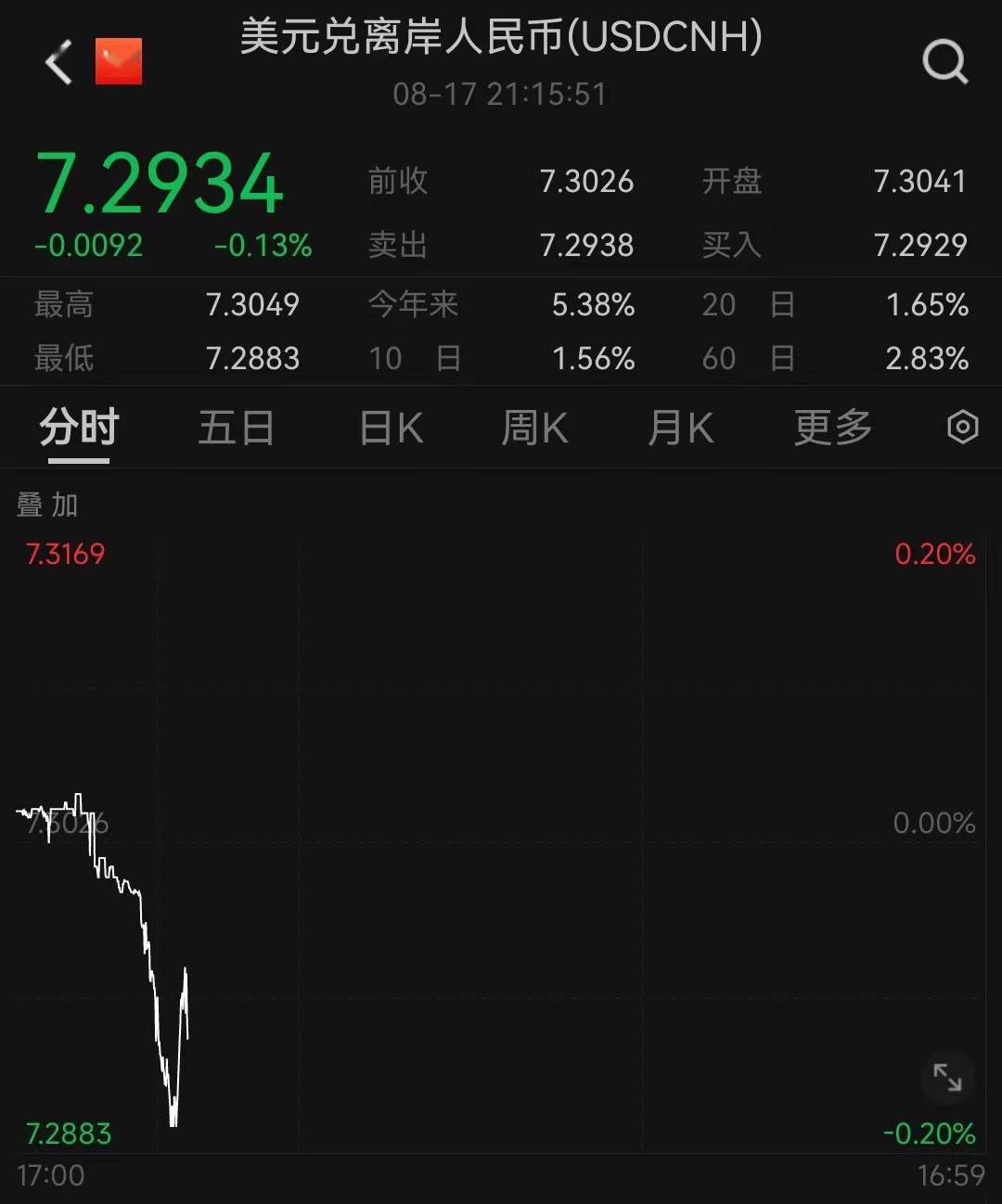This screenshot has width=1002, height=1204.
Task: Tap 叠加 to overlay another chart
Action: [x=47, y=505]
